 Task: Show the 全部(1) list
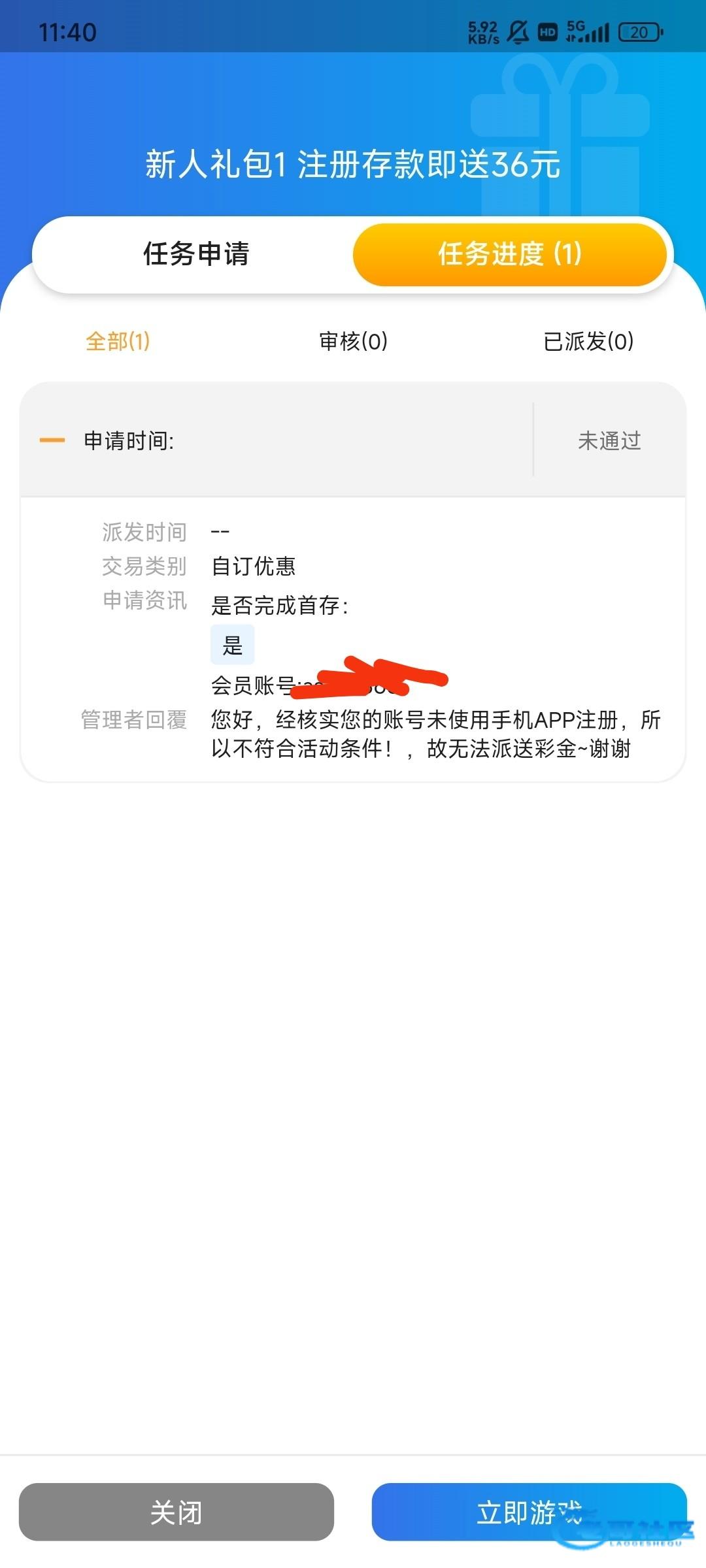pos(118,341)
